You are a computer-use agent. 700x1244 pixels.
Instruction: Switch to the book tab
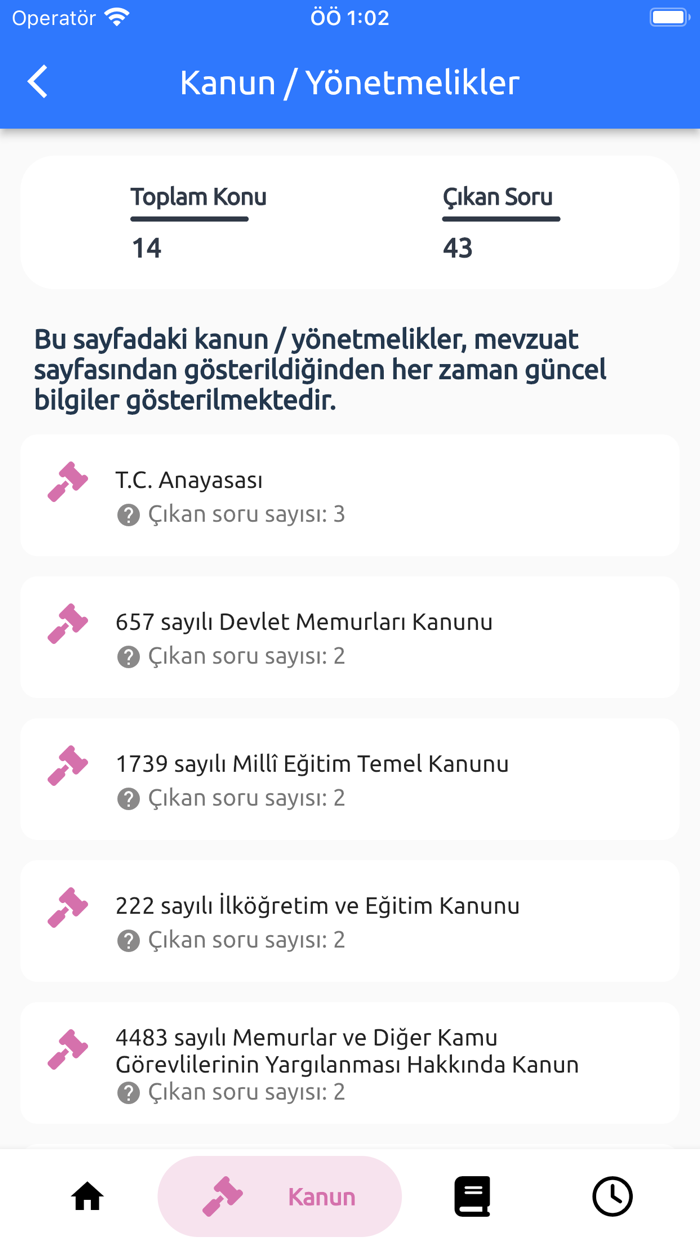[x=472, y=1196]
